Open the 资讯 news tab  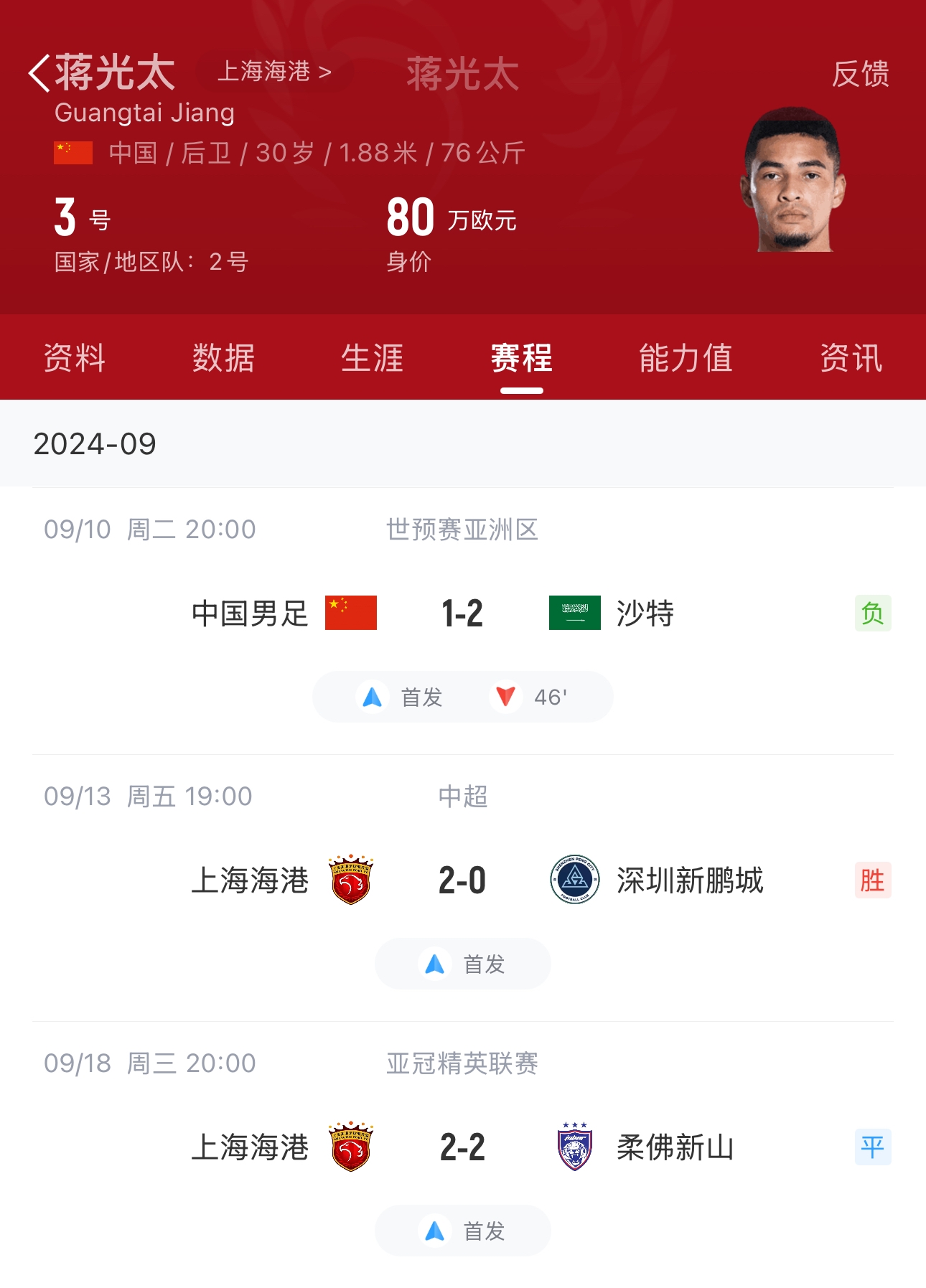[851, 358]
